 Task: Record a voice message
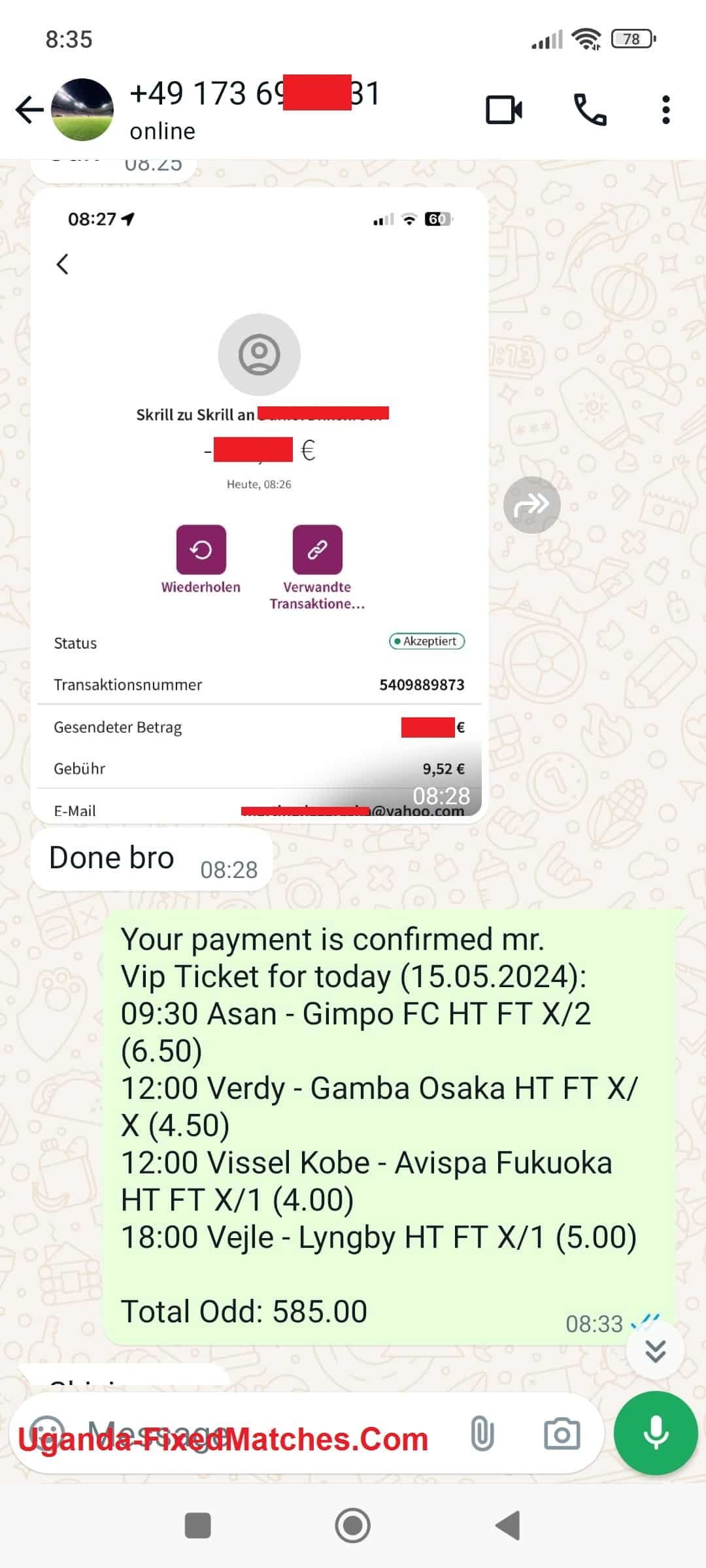point(655,1434)
